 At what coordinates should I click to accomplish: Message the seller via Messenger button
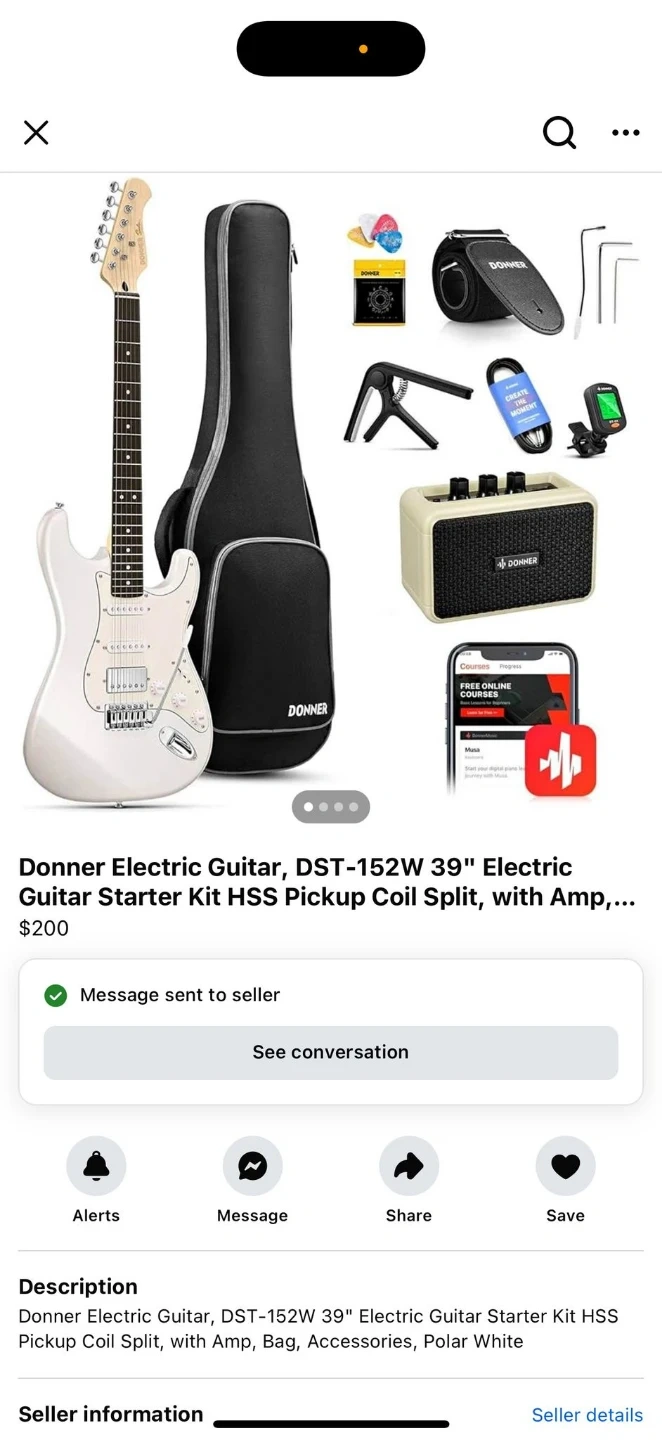click(252, 1166)
